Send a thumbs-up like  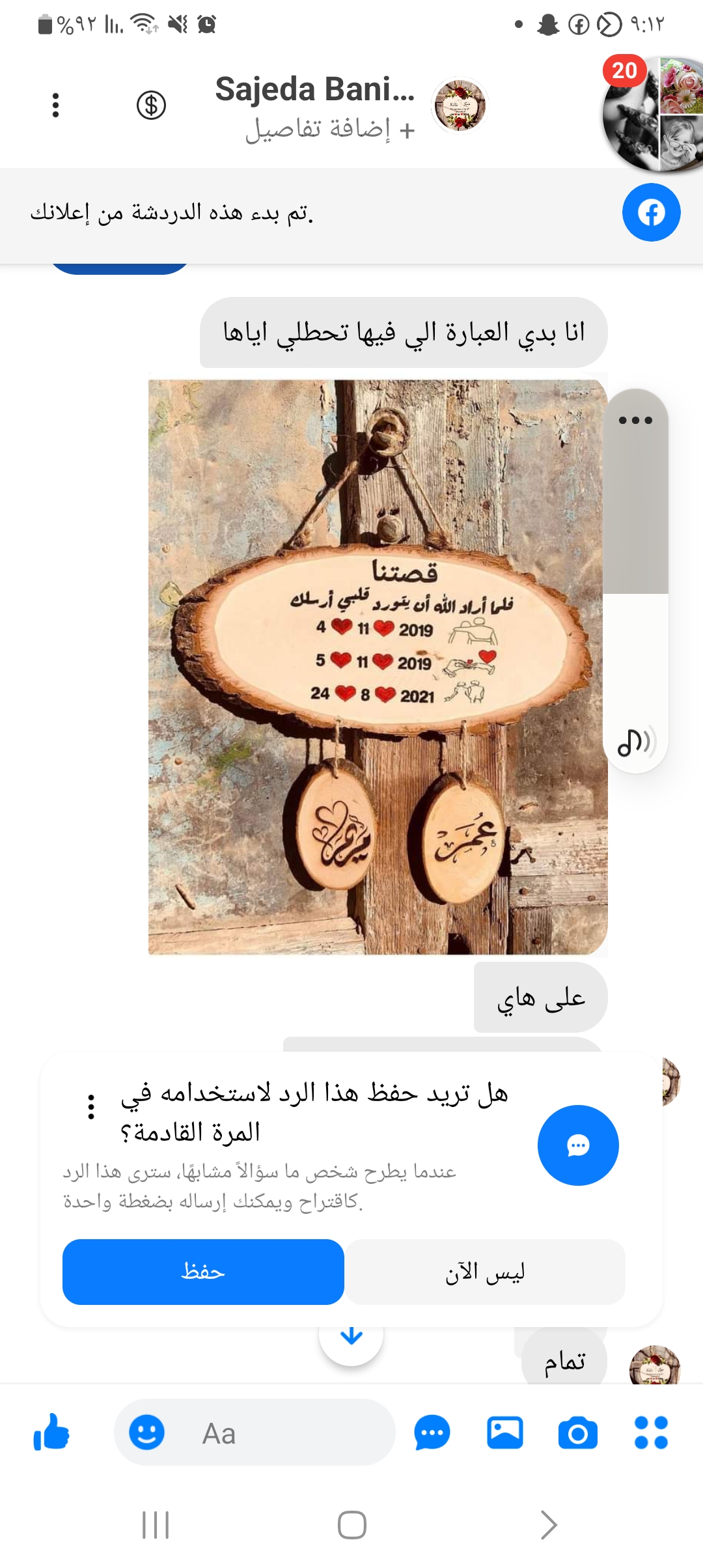(x=51, y=1433)
